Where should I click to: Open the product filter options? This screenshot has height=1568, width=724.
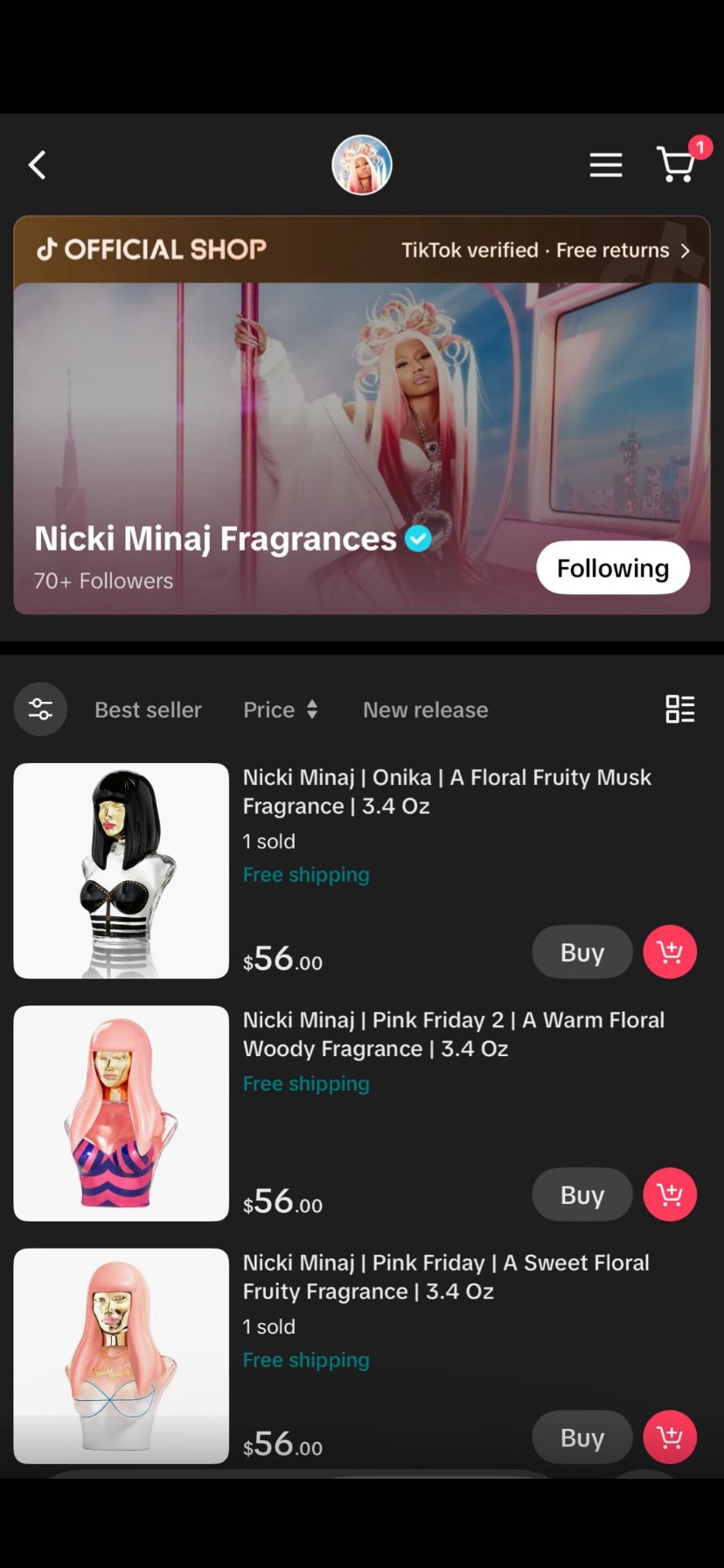(x=40, y=709)
